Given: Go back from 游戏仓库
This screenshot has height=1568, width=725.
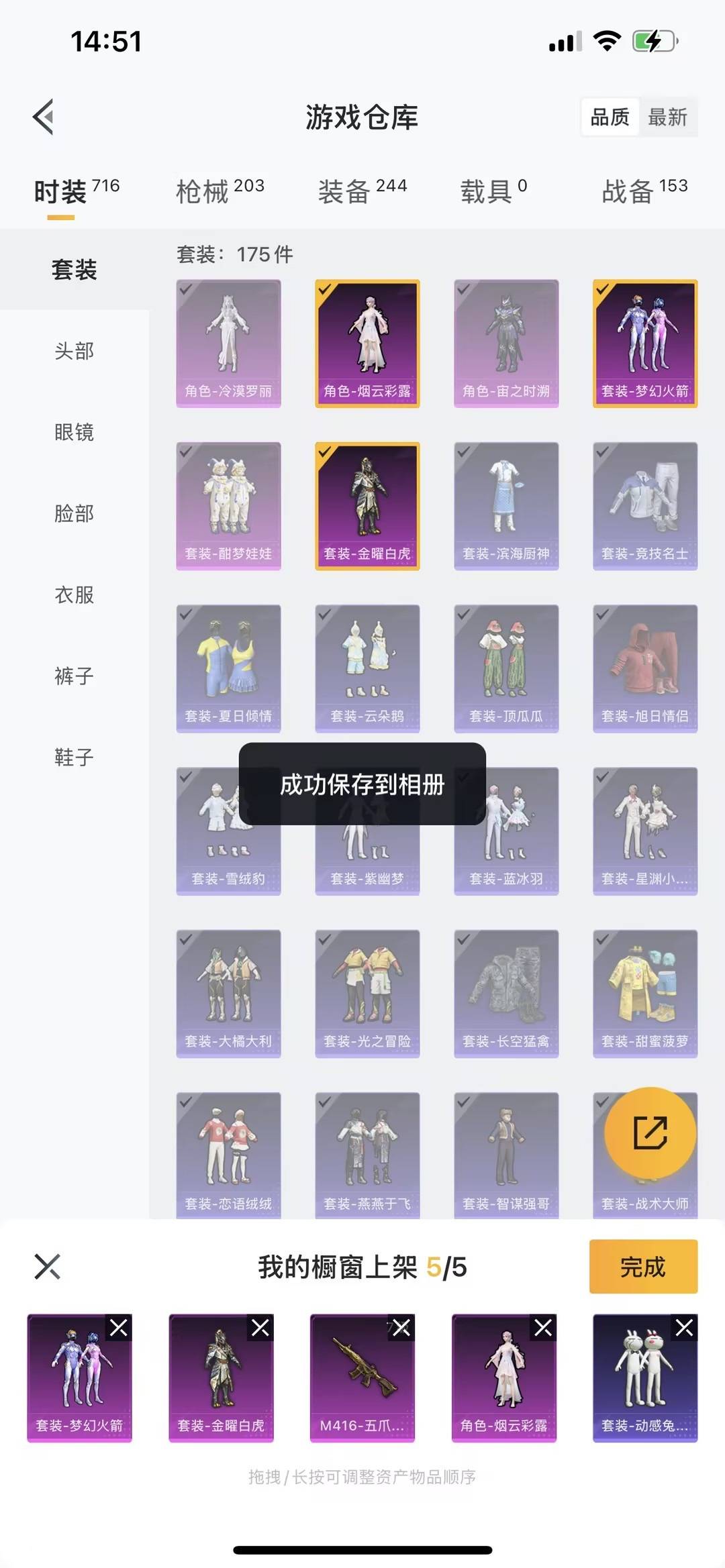Looking at the screenshot, I should click(44, 117).
